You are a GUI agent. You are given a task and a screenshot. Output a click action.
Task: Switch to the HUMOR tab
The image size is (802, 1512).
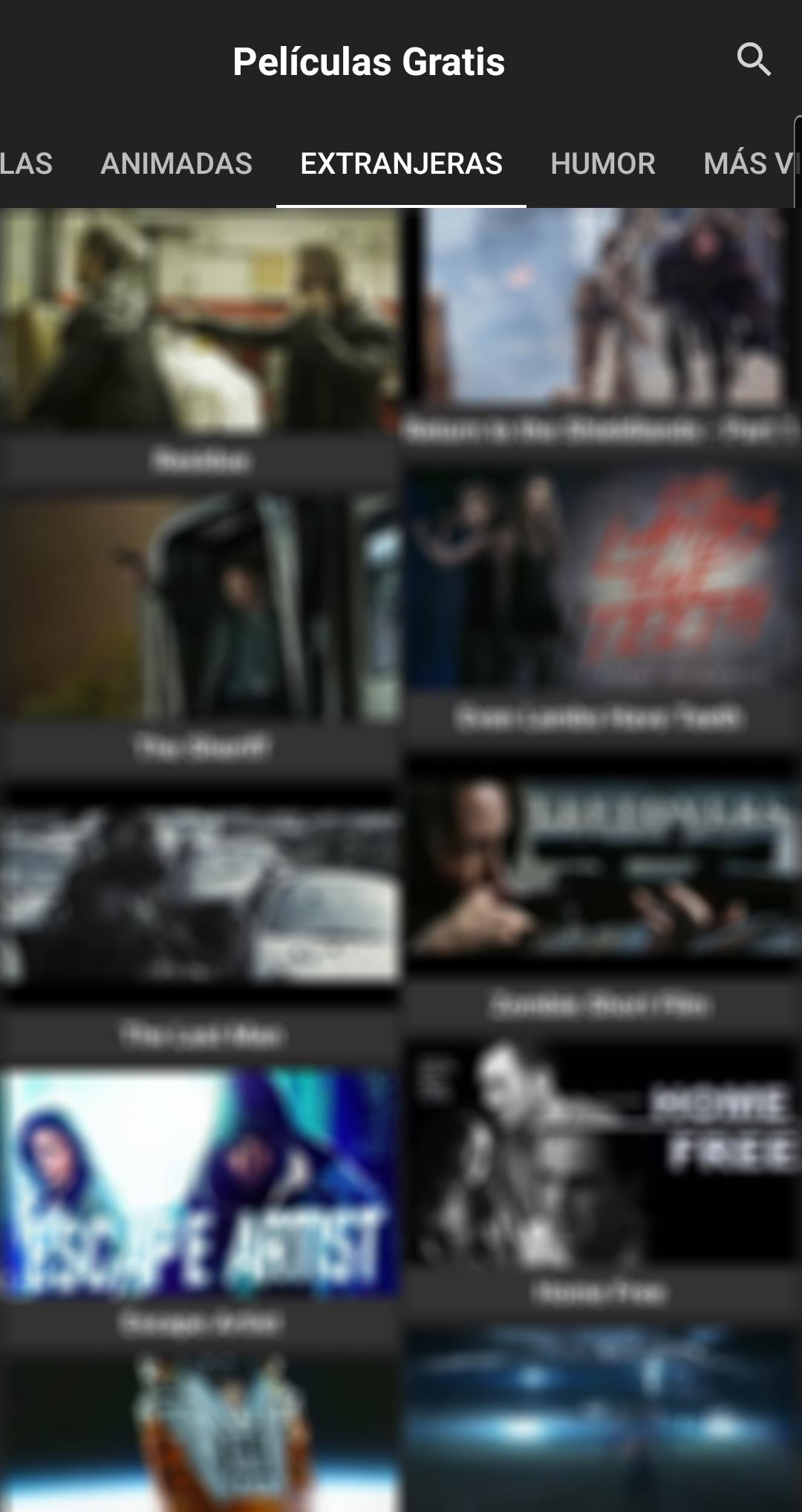click(602, 163)
